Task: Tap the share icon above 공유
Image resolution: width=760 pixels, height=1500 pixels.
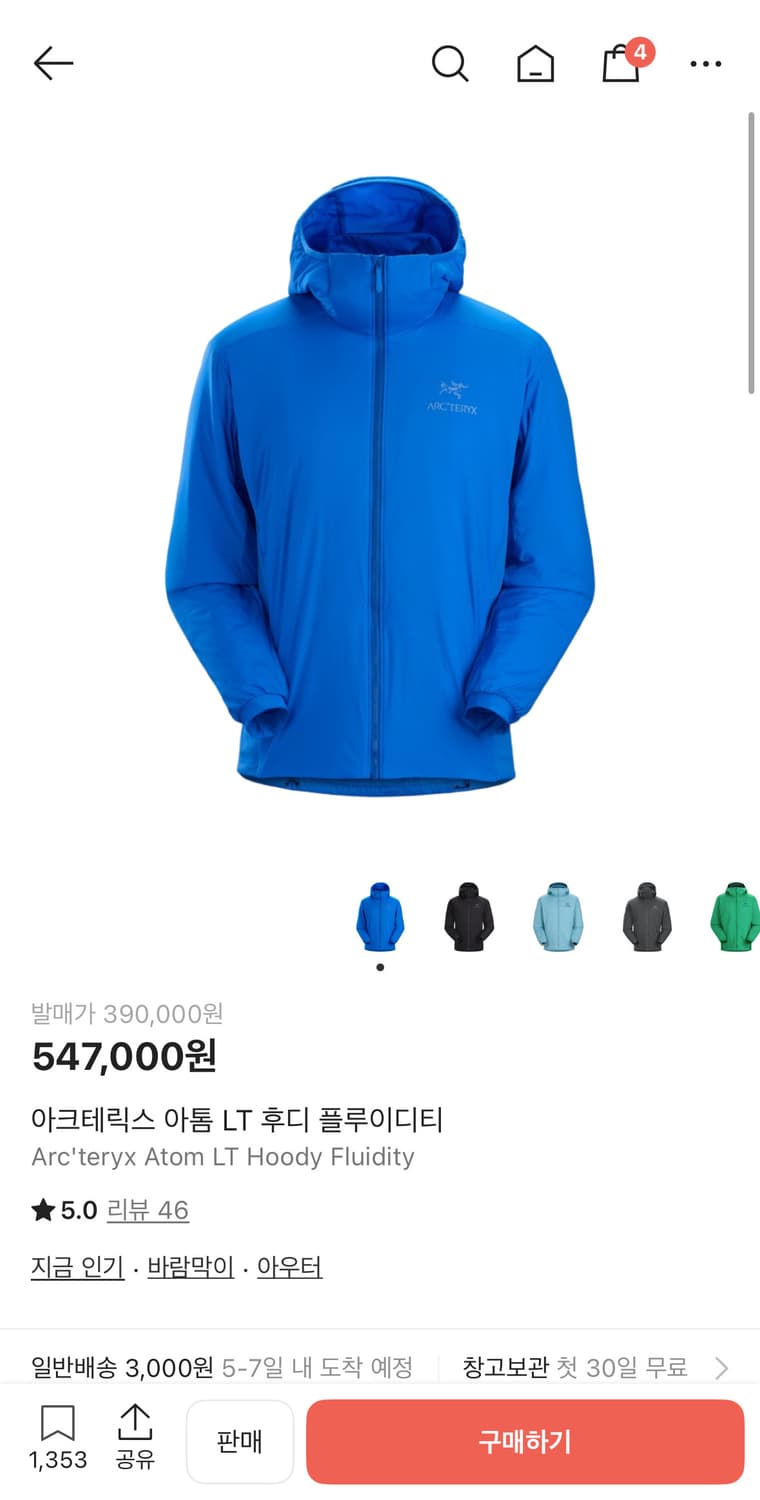Action: coord(136,1425)
